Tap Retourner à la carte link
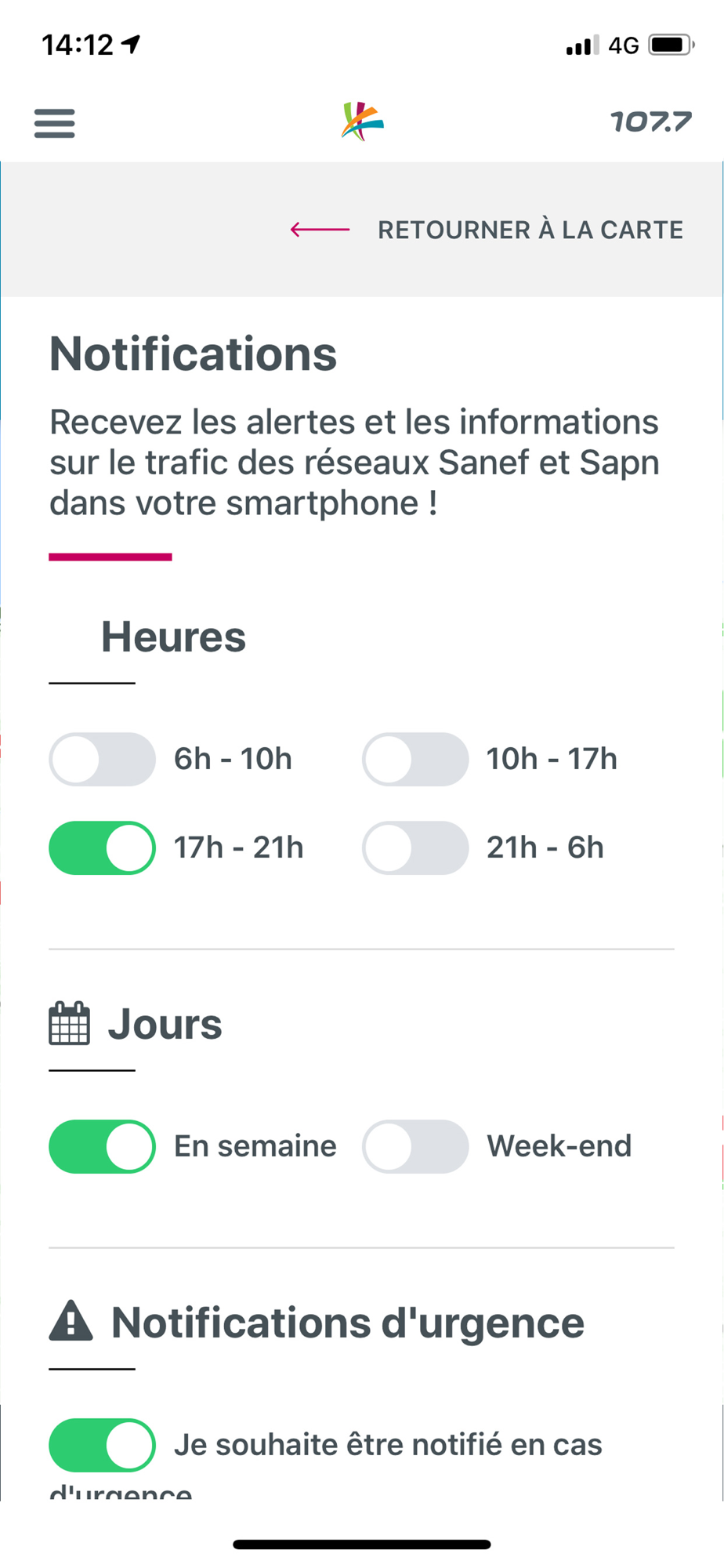The image size is (724, 1568). 487,230
